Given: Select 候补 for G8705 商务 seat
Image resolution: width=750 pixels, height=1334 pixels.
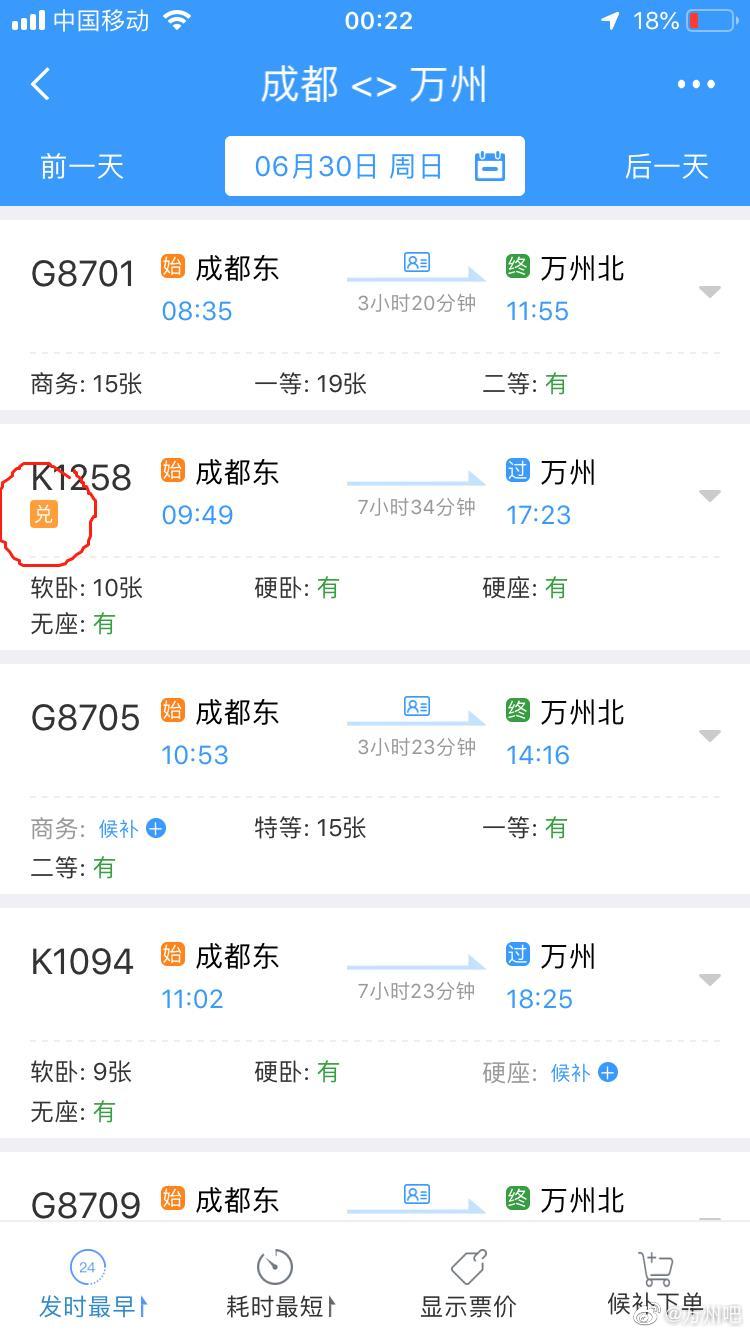Looking at the screenshot, I should pyautogui.click(x=132, y=829).
